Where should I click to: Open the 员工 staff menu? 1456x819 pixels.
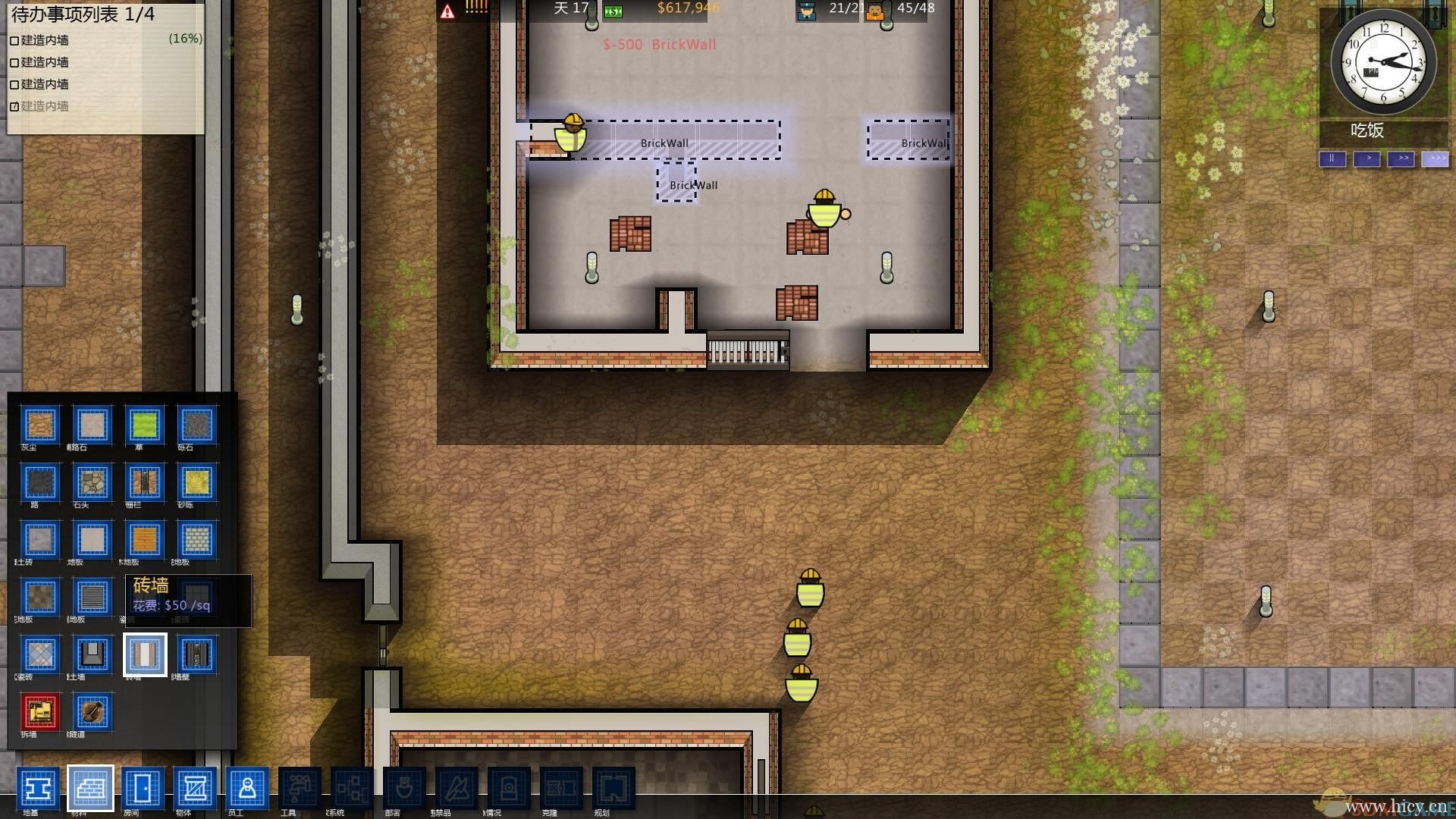click(x=247, y=789)
